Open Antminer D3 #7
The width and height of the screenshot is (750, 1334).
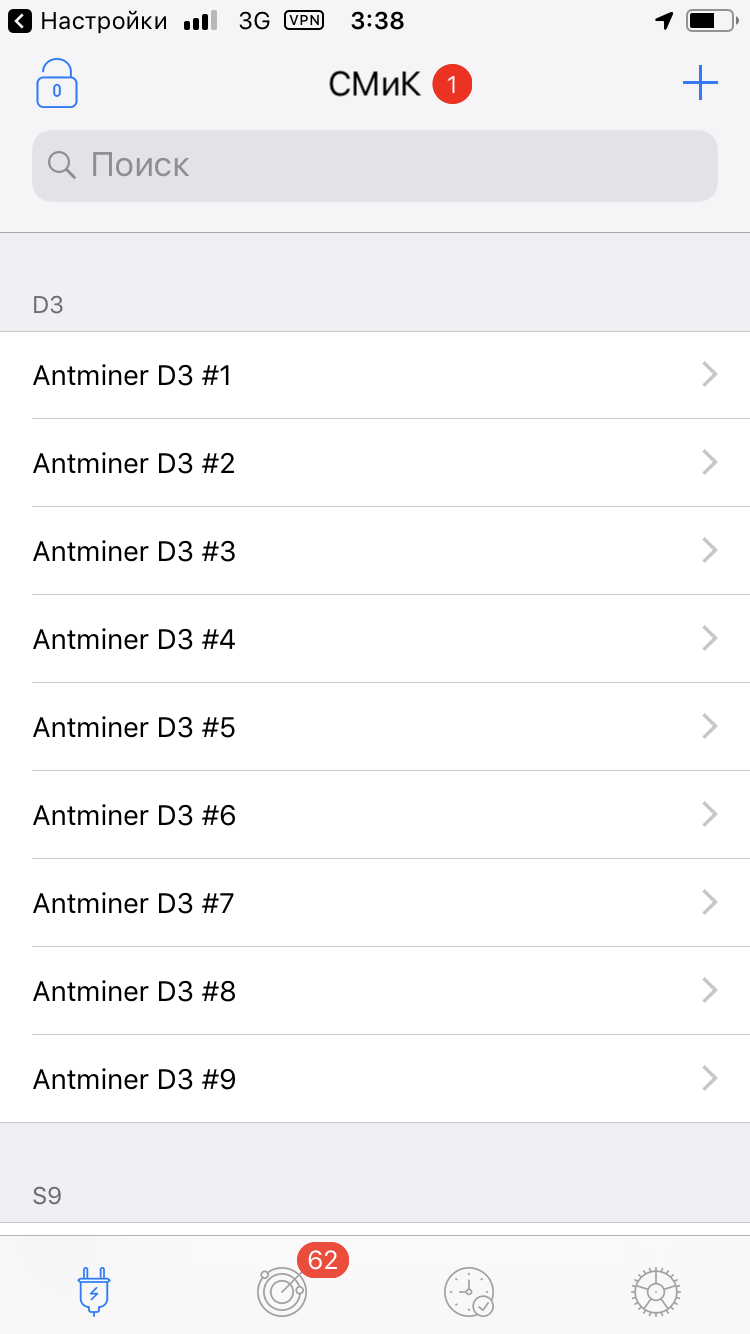(x=375, y=903)
